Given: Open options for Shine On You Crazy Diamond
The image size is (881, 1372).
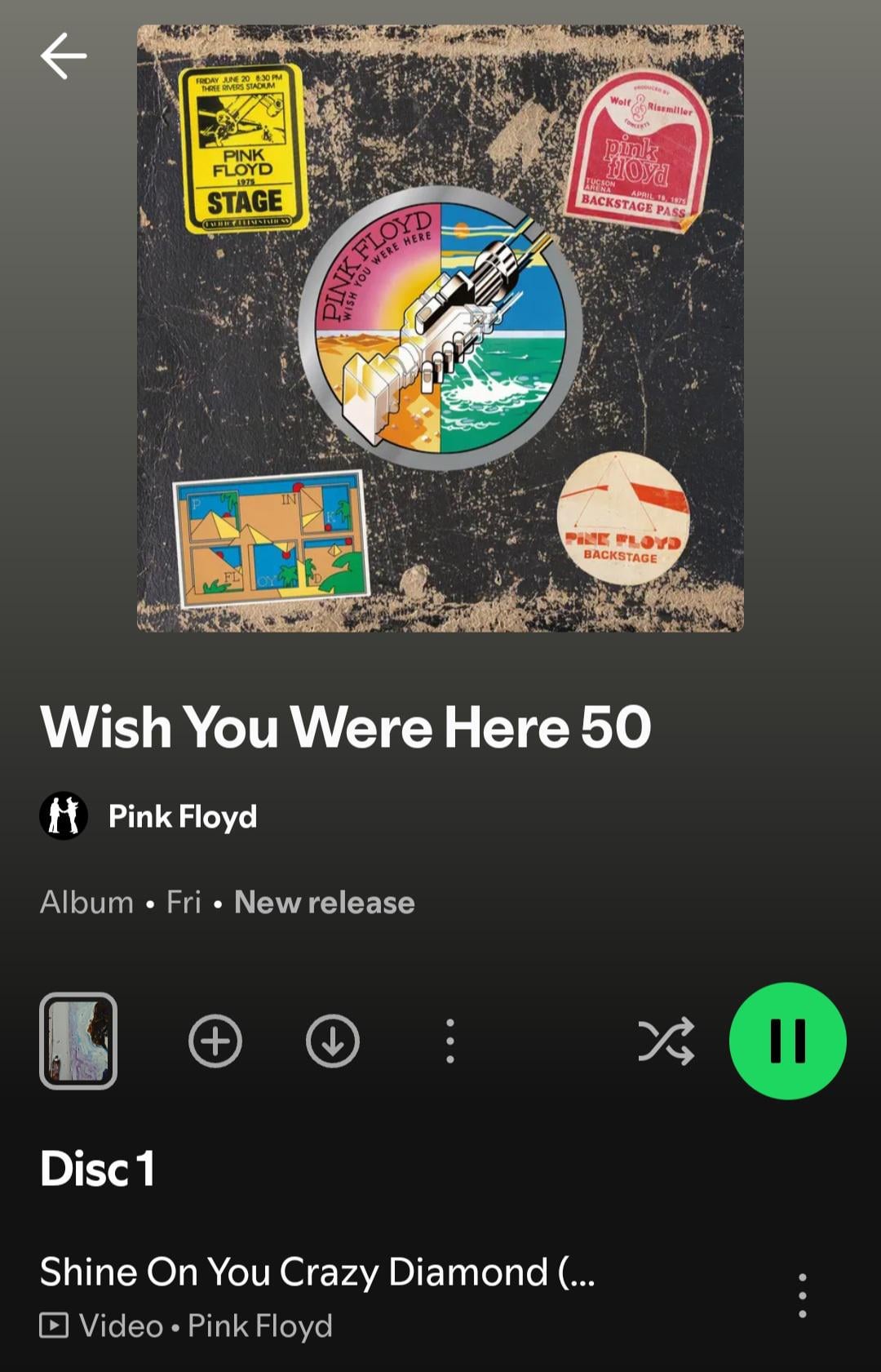Looking at the screenshot, I should click(x=803, y=1295).
